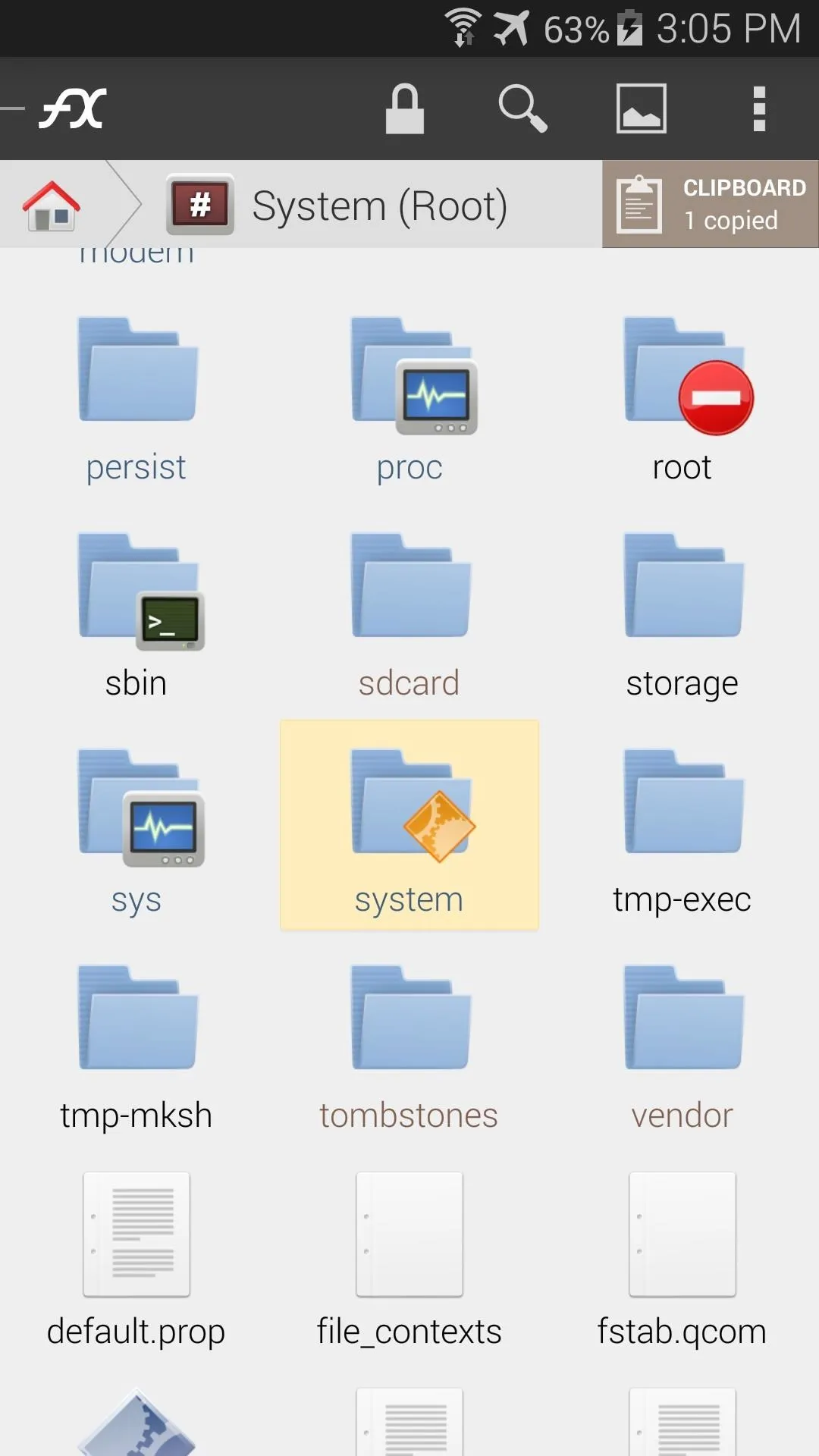Switch view with the image icon
The image size is (819, 1456).
pos(641,108)
